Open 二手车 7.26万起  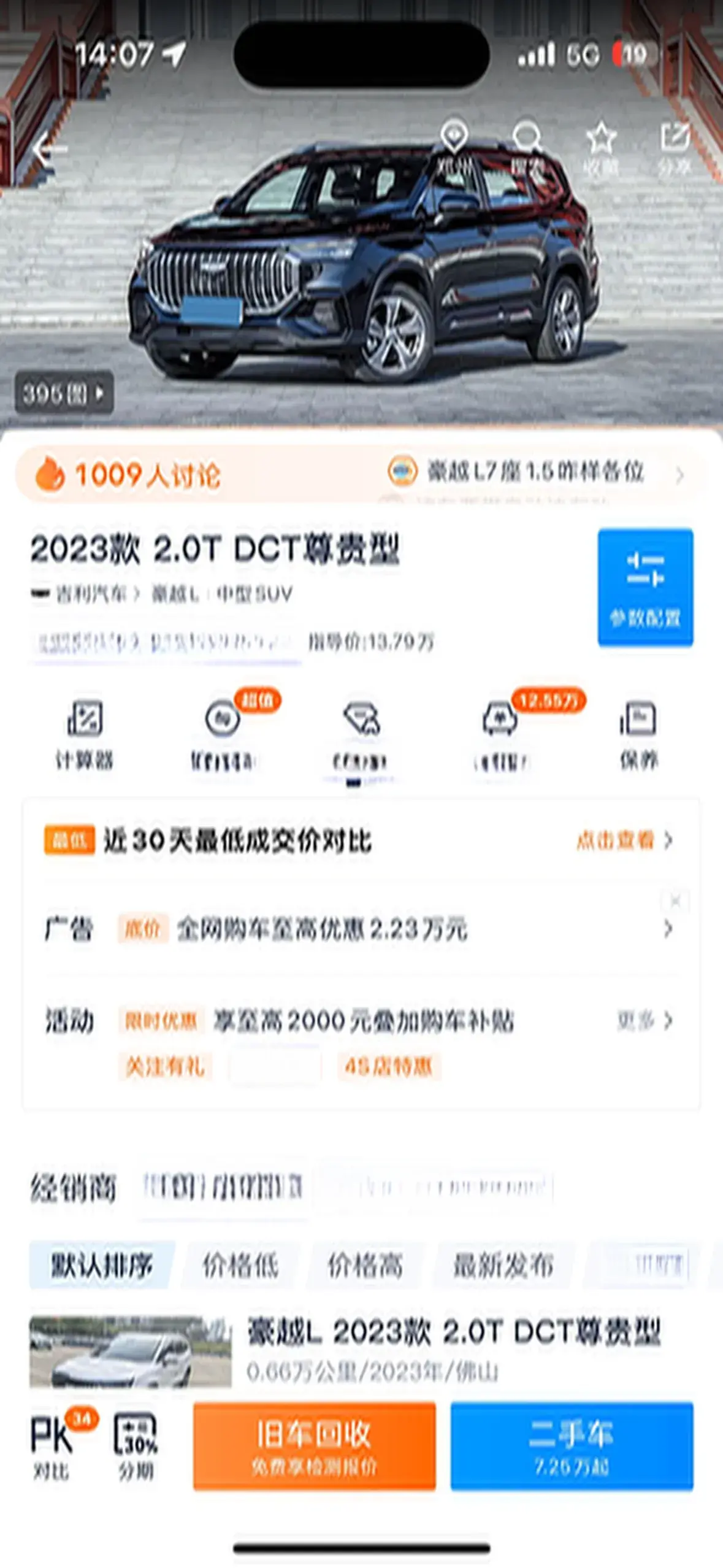[572, 1445]
